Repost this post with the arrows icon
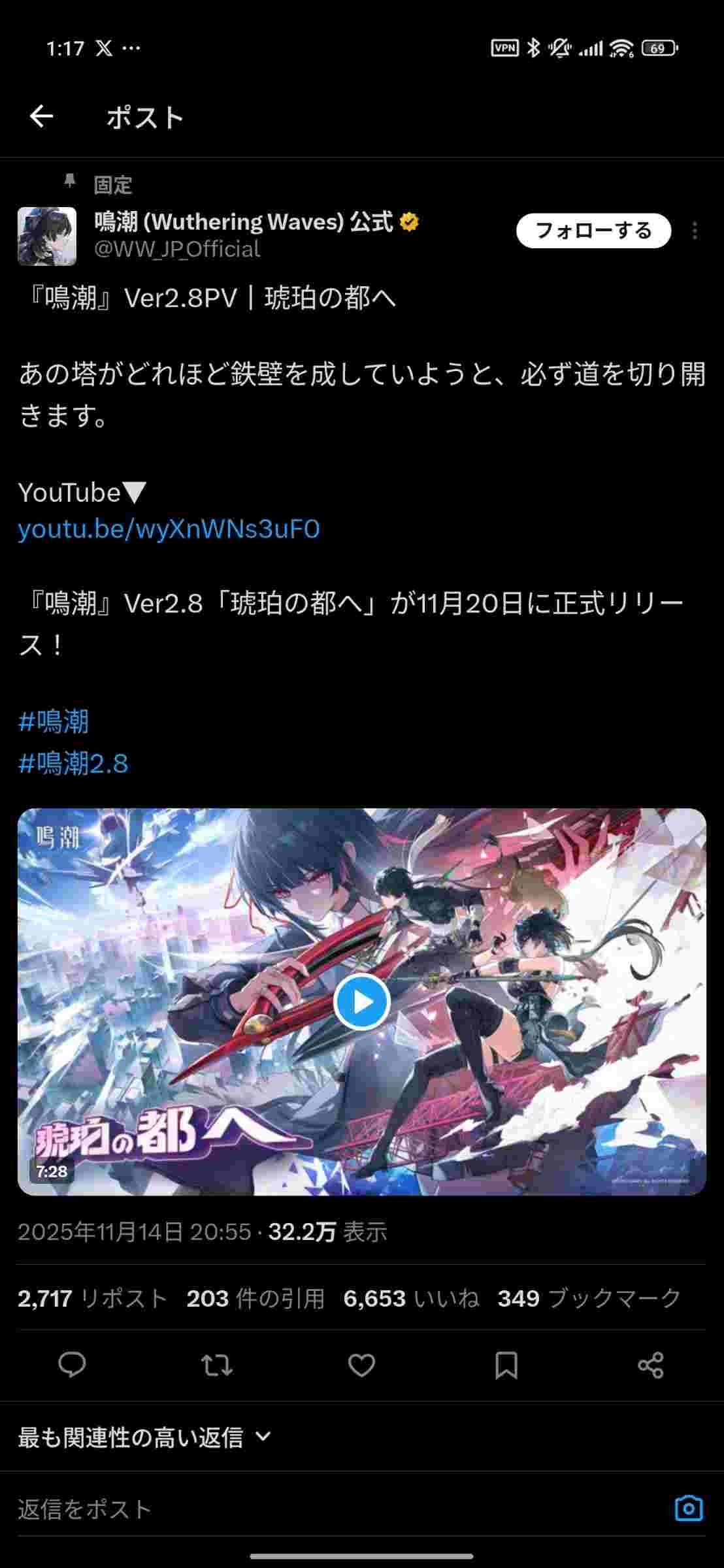This screenshot has width=724, height=1568. [x=217, y=1365]
